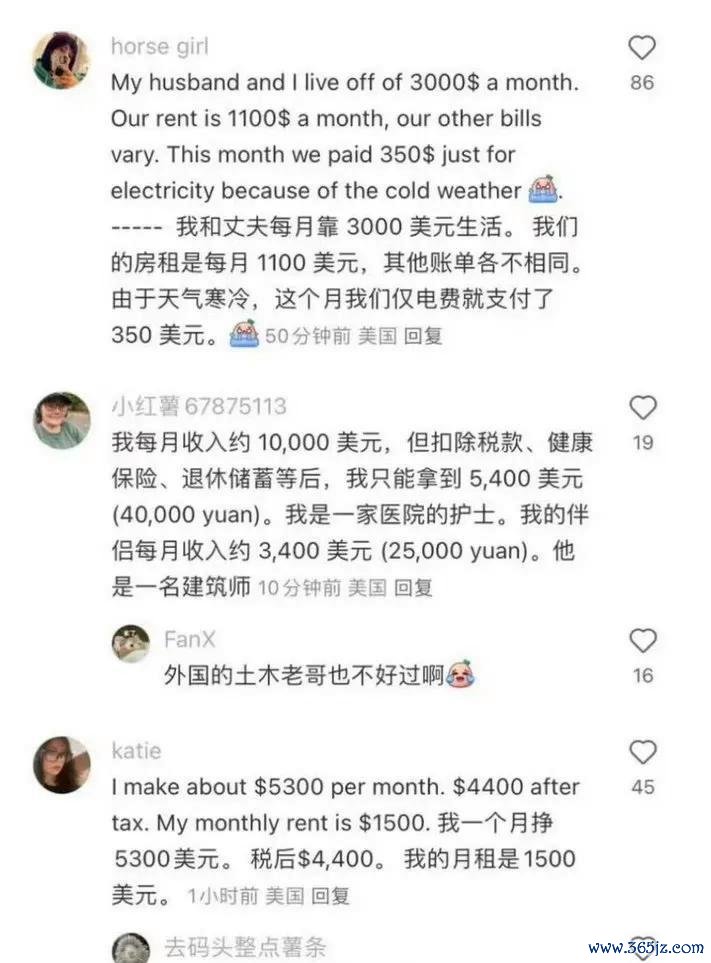Open FanX's profile avatar
Viewport: 711px width, 963px height.
tap(130, 644)
